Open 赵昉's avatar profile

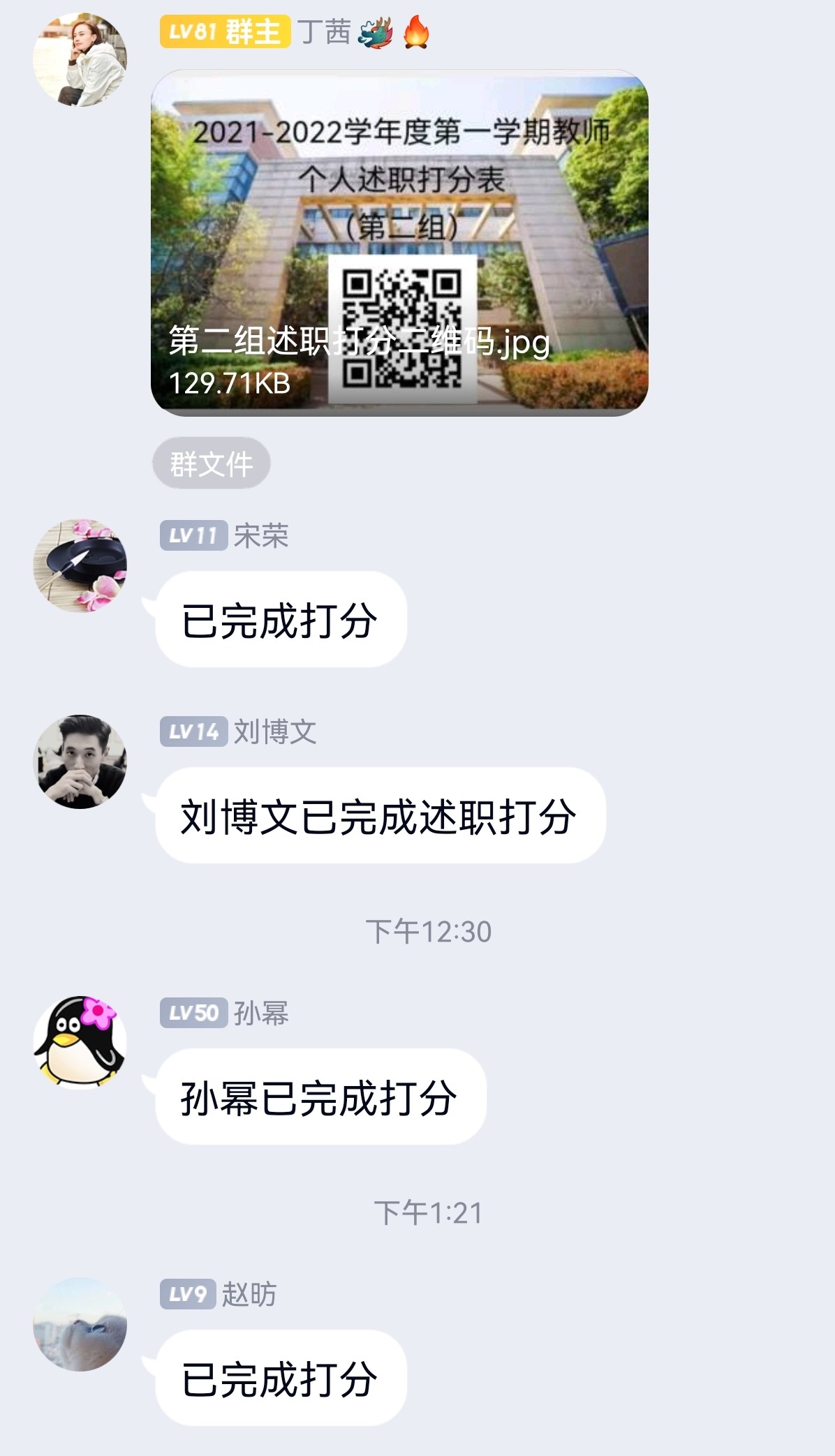pyautogui.click(x=80, y=1324)
